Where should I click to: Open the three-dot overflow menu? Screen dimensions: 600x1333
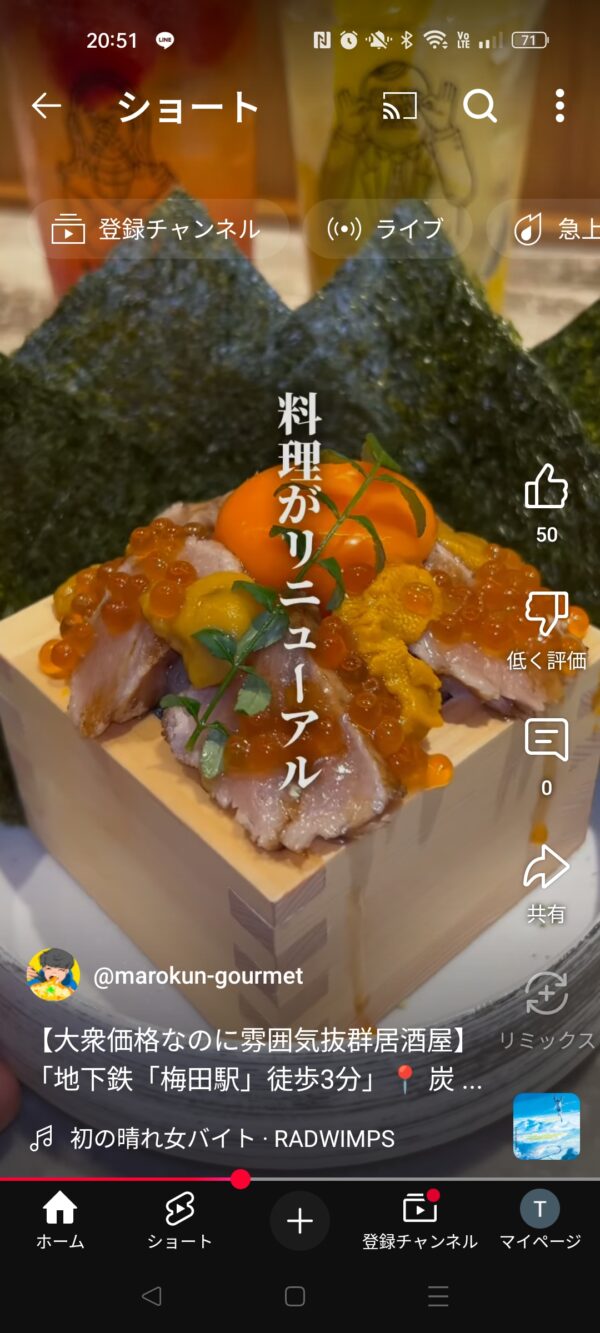tap(560, 106)
